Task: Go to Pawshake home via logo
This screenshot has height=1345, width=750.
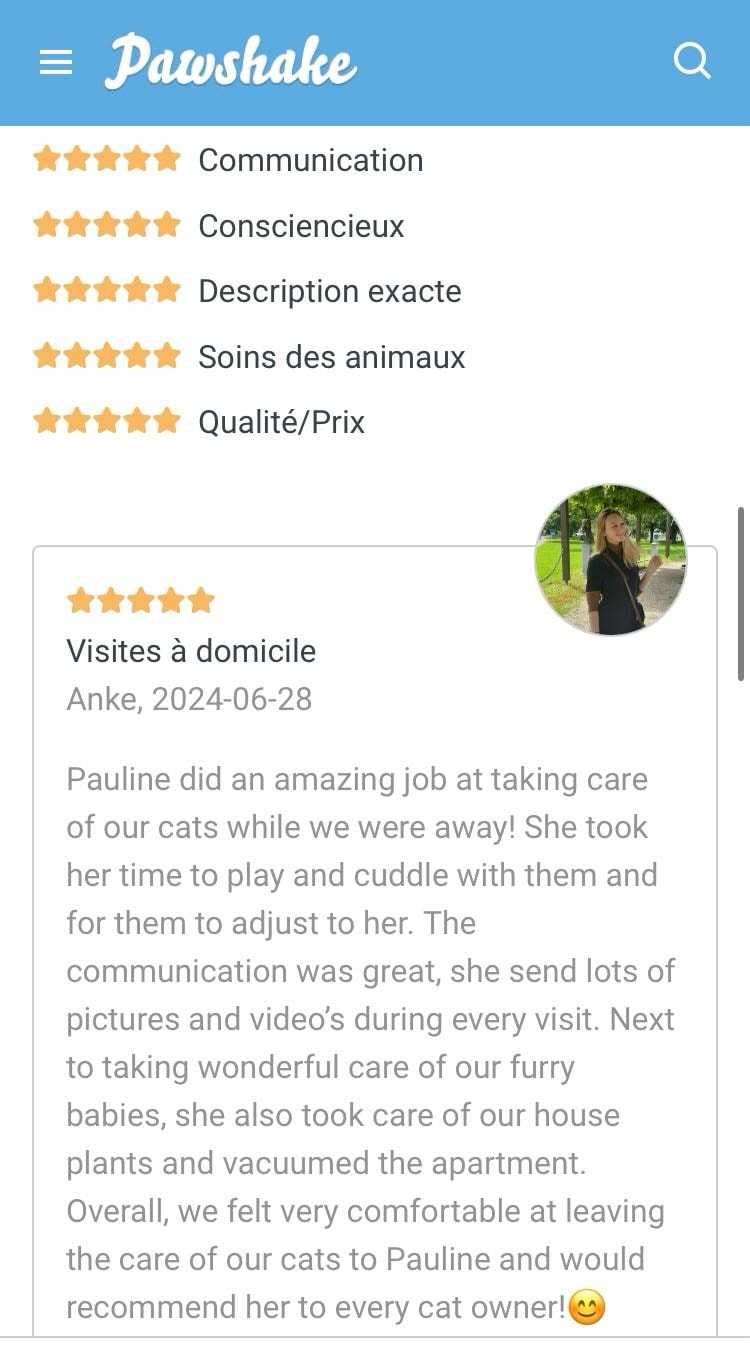Action: [x=231, y=62]
